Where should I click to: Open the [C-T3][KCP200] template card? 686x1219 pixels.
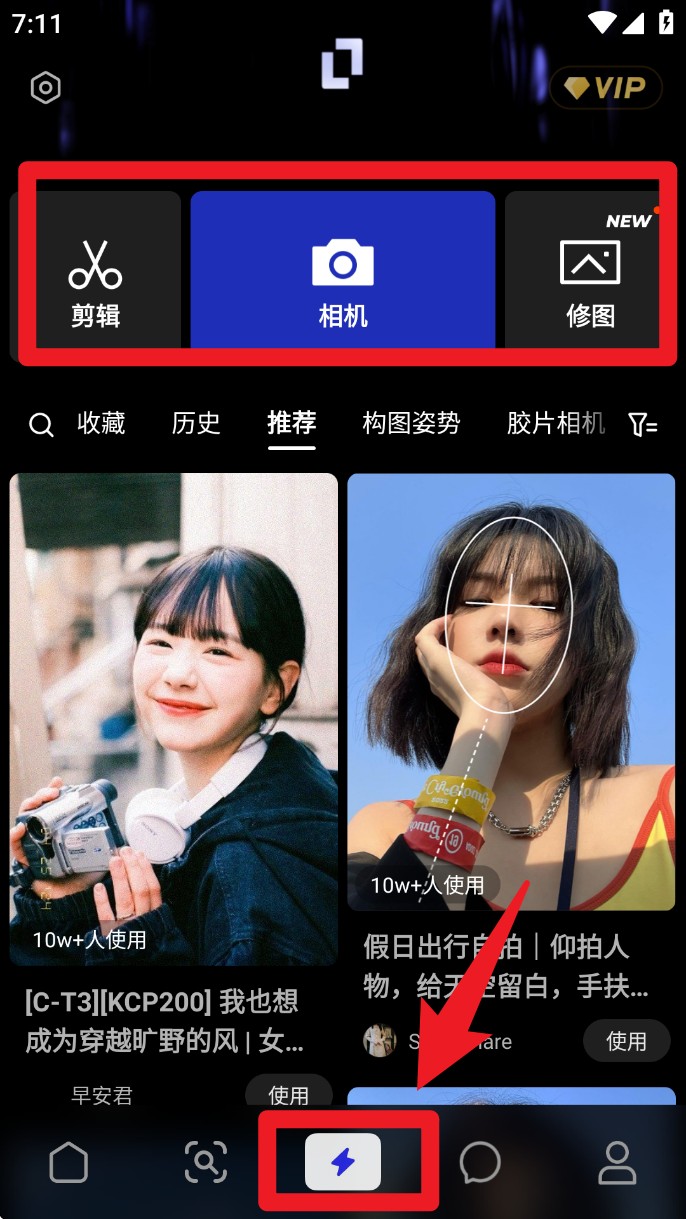click(x=173, y=720)
